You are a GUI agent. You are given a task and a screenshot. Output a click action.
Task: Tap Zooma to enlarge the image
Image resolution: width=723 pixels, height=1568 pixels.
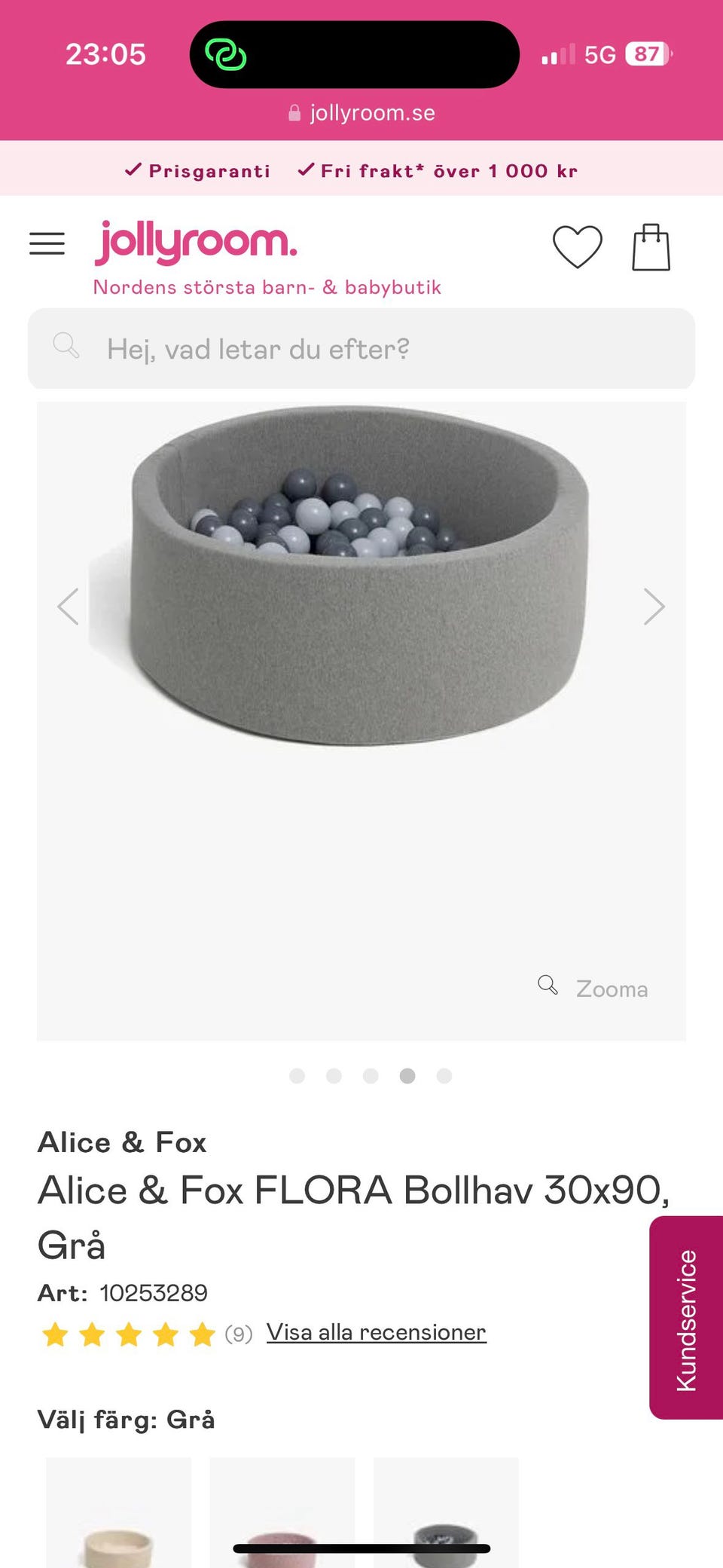593,988
